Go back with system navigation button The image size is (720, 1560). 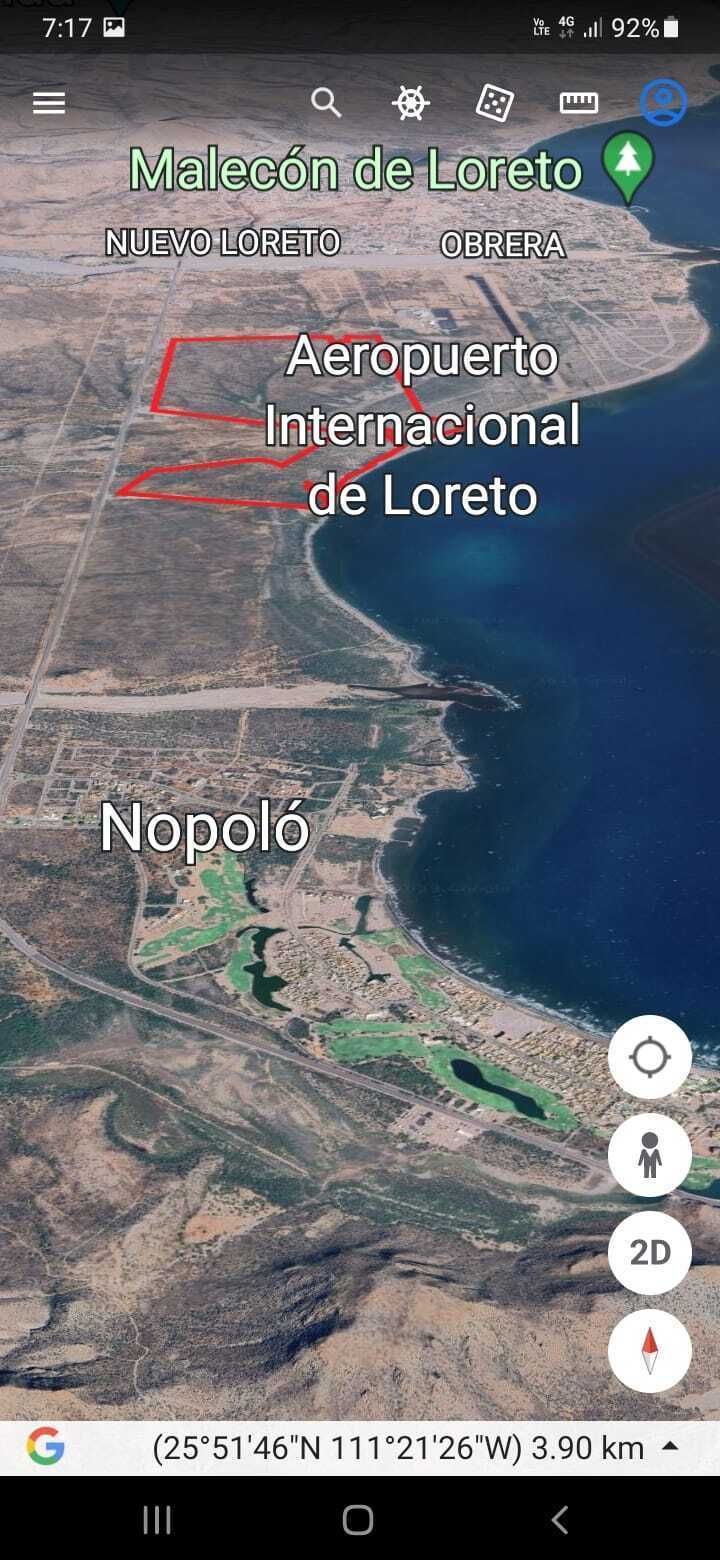(560, 1520)
